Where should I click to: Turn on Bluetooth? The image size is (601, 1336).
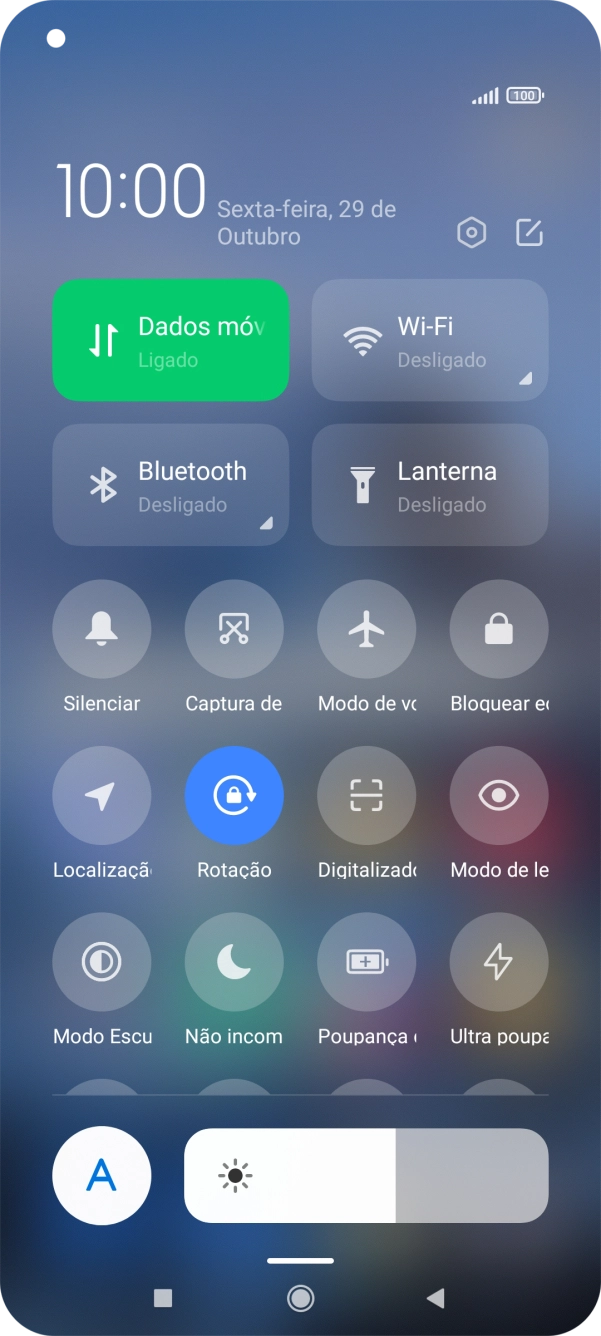(170, 485)
